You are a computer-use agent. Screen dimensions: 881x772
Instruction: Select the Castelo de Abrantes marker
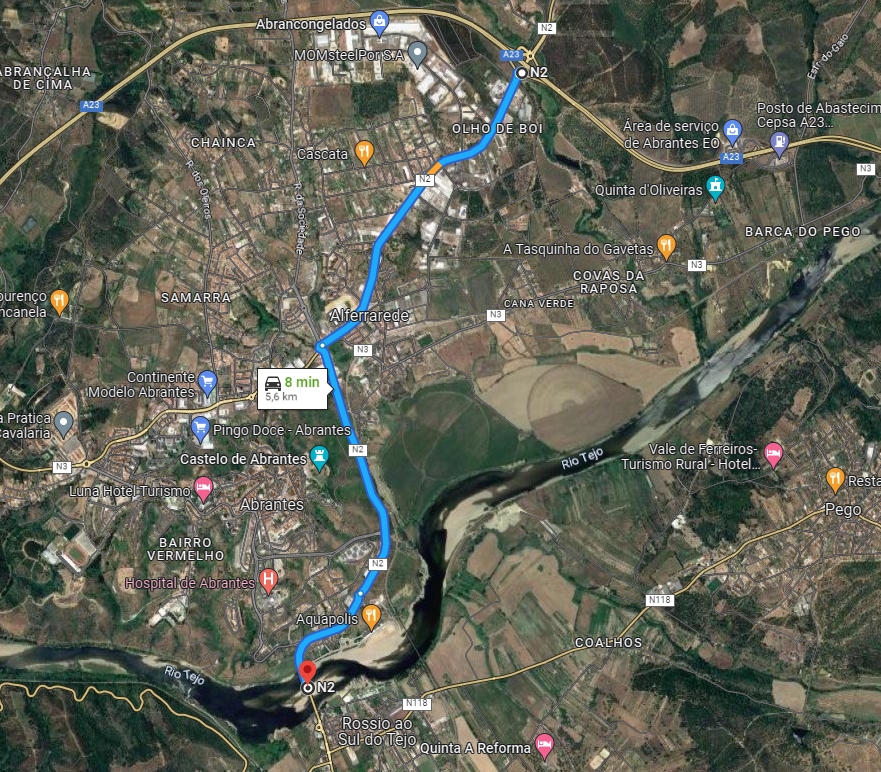click(319, 458)
